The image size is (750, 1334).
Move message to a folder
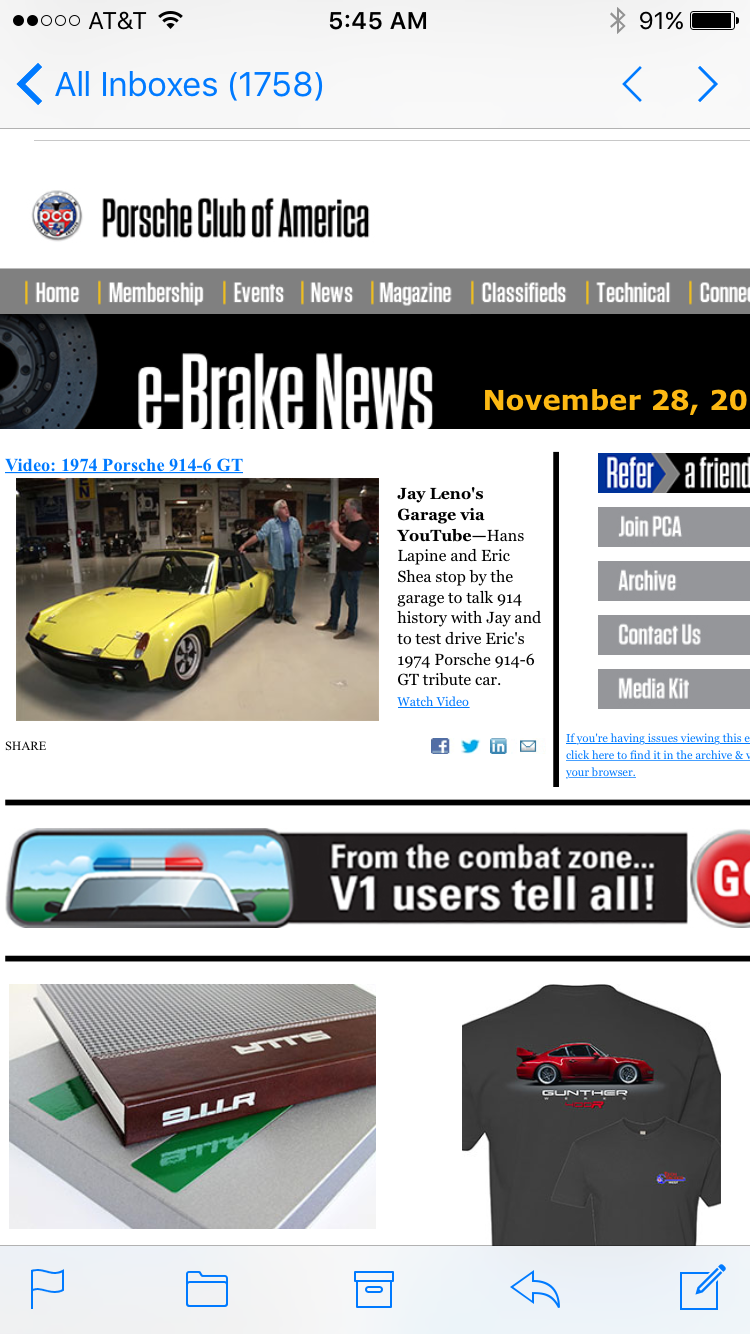(x=207, y=1288)
